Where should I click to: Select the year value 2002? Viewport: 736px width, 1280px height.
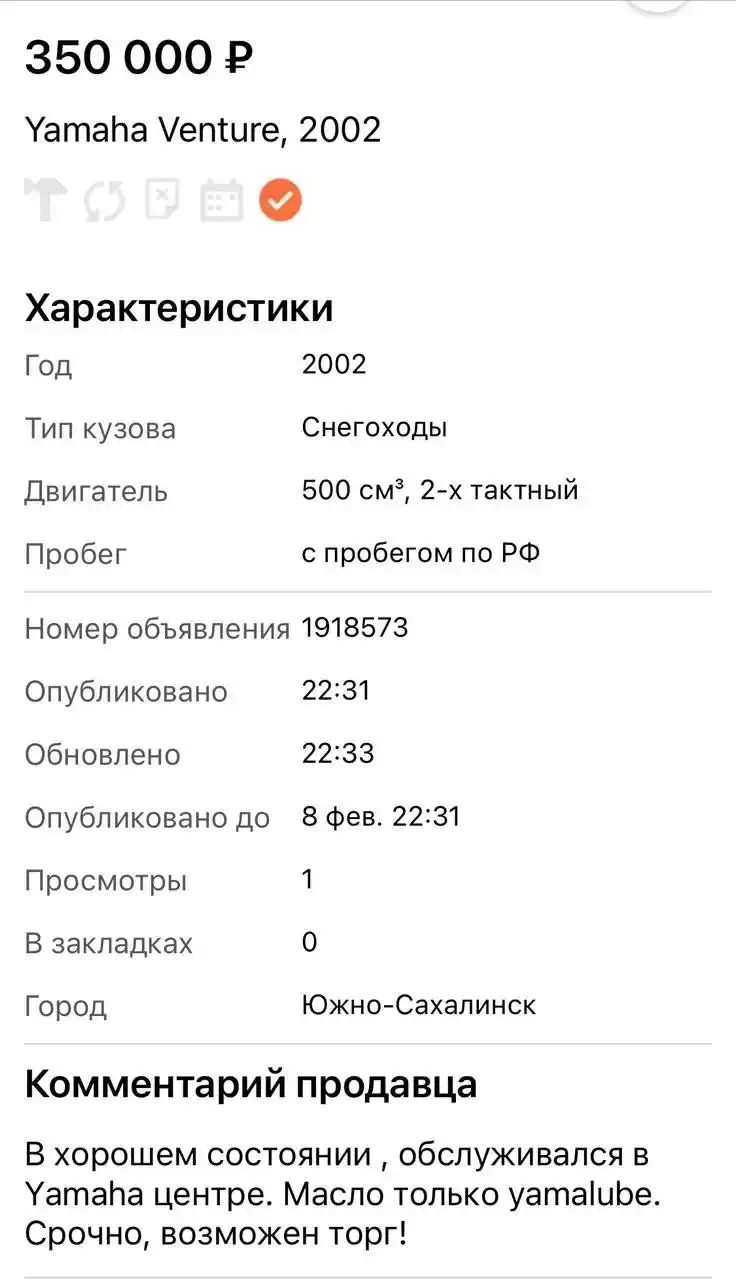334,364
